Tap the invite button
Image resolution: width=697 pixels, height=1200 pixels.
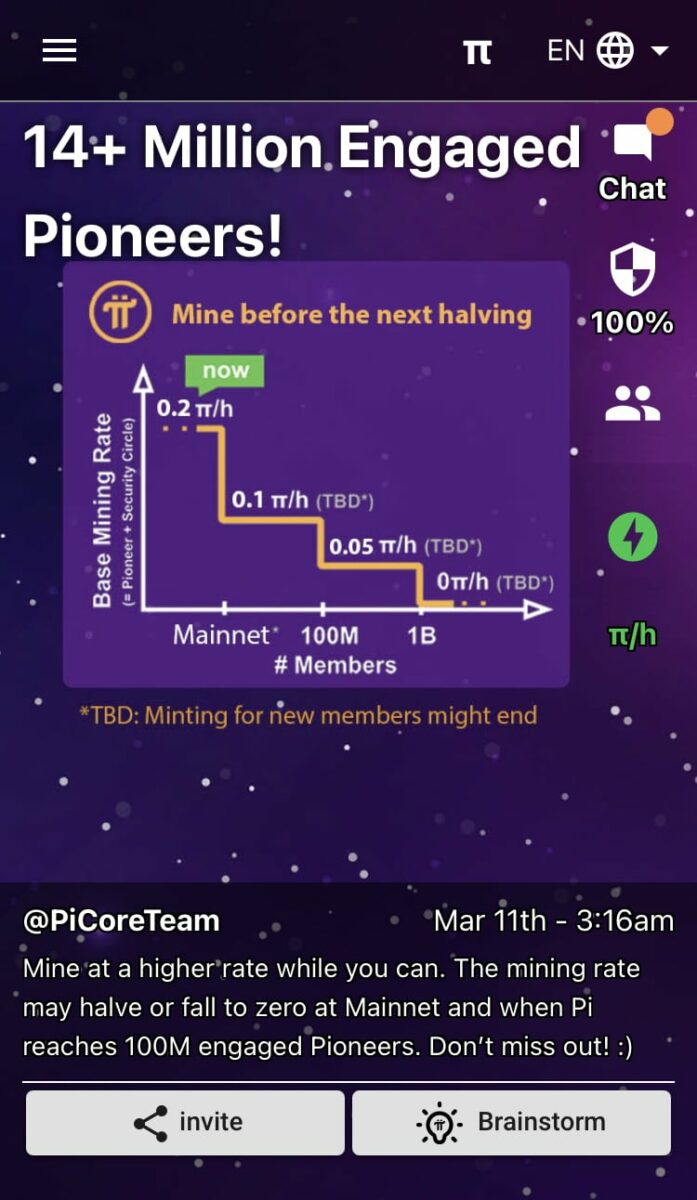tap(185, 1122)
